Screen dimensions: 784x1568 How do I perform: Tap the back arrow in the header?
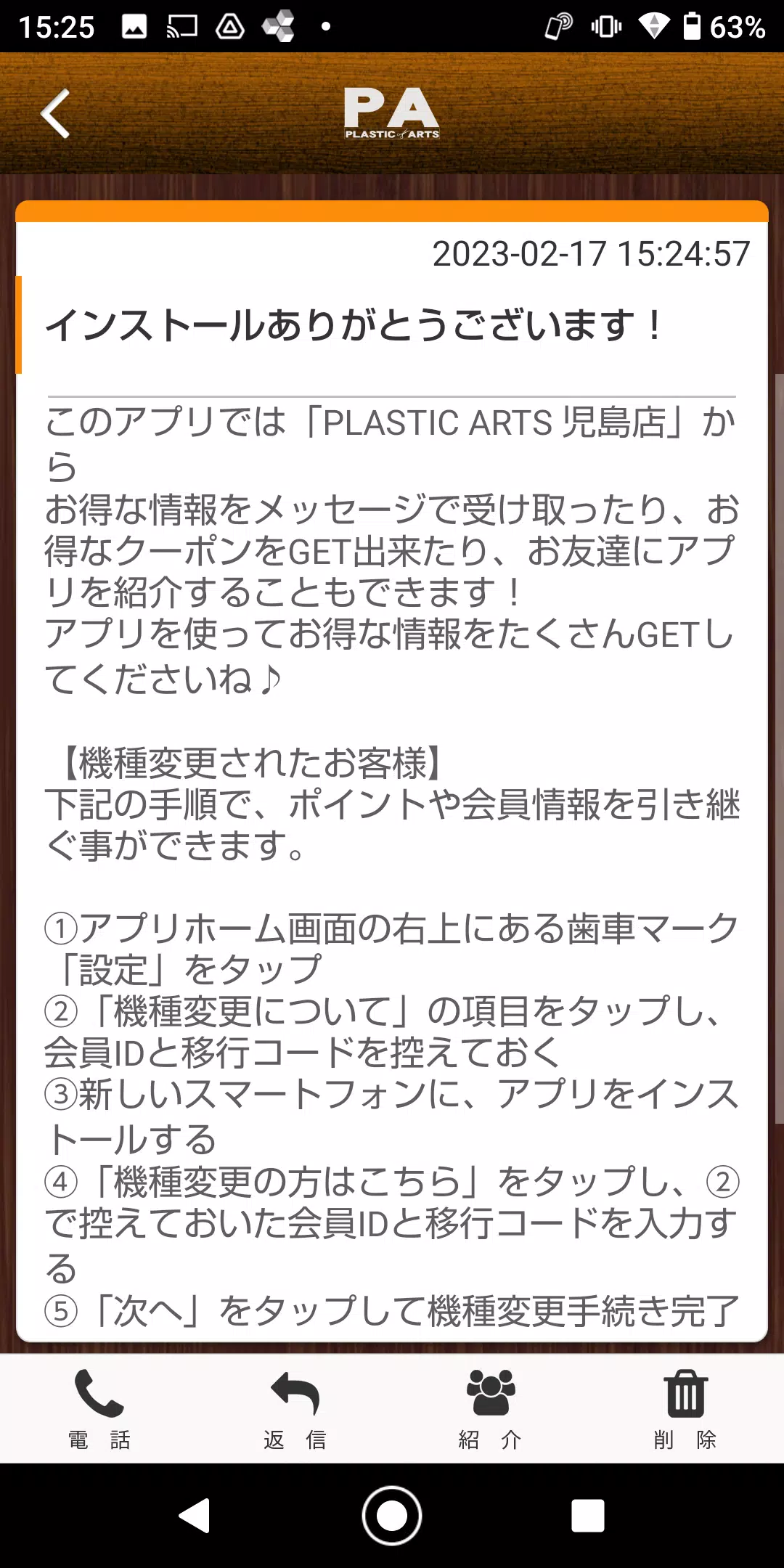click(54, 113)
